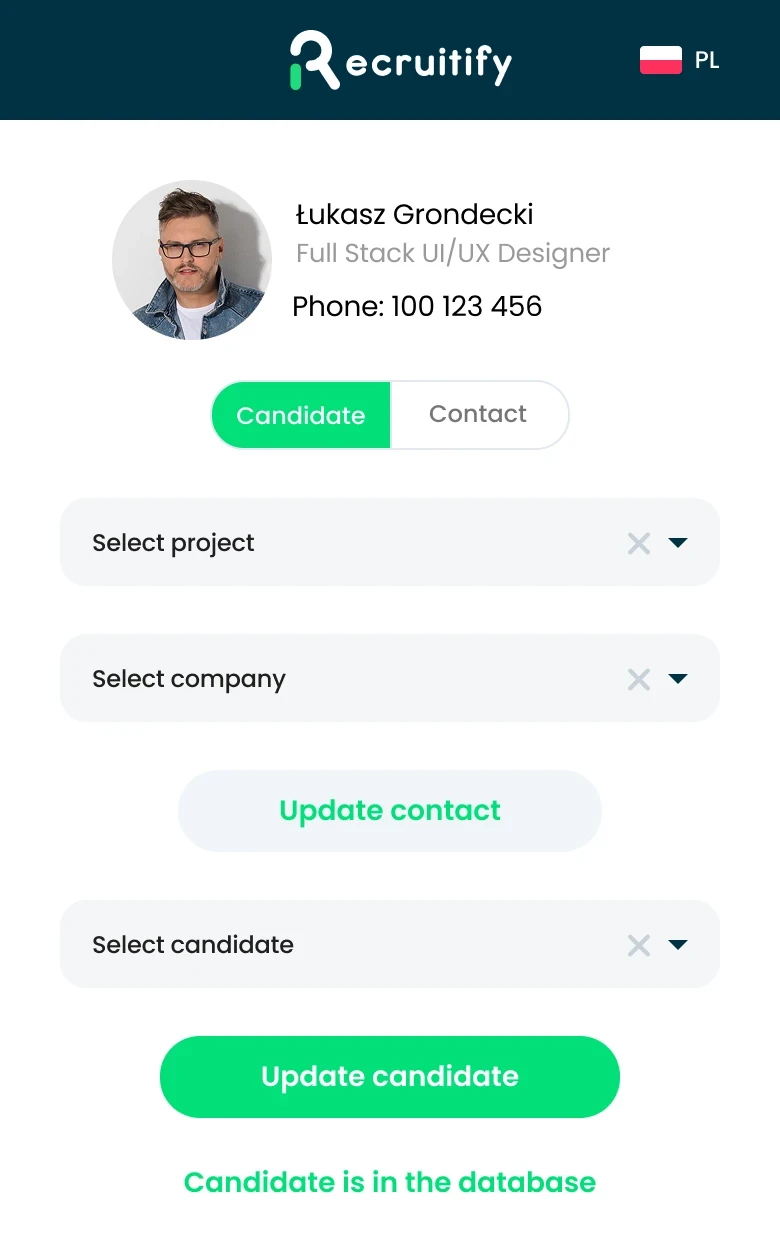Open the PL language selector
The image size is (780, 1260).
click(x=706, y=59)
